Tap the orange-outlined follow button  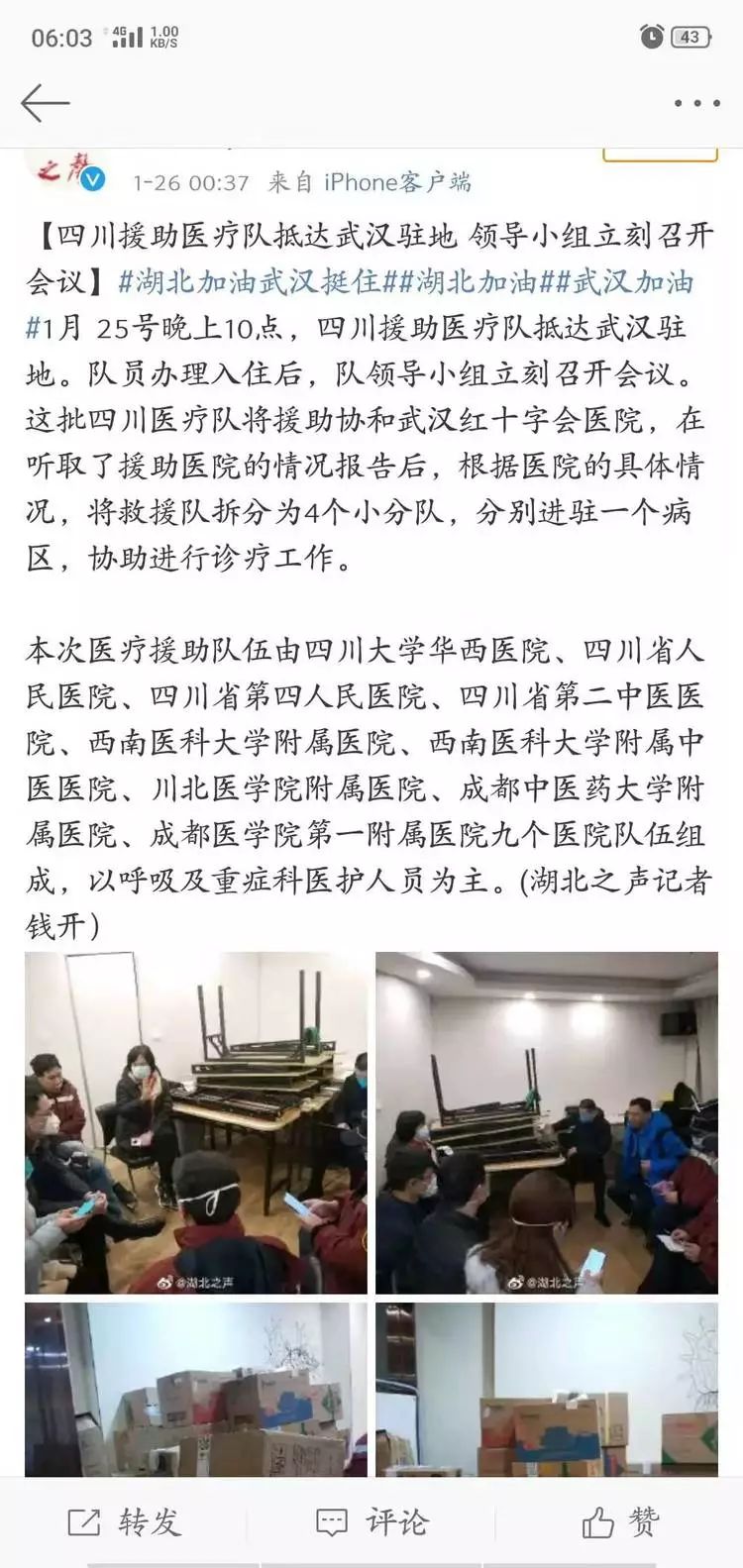(x=660, y=154)
